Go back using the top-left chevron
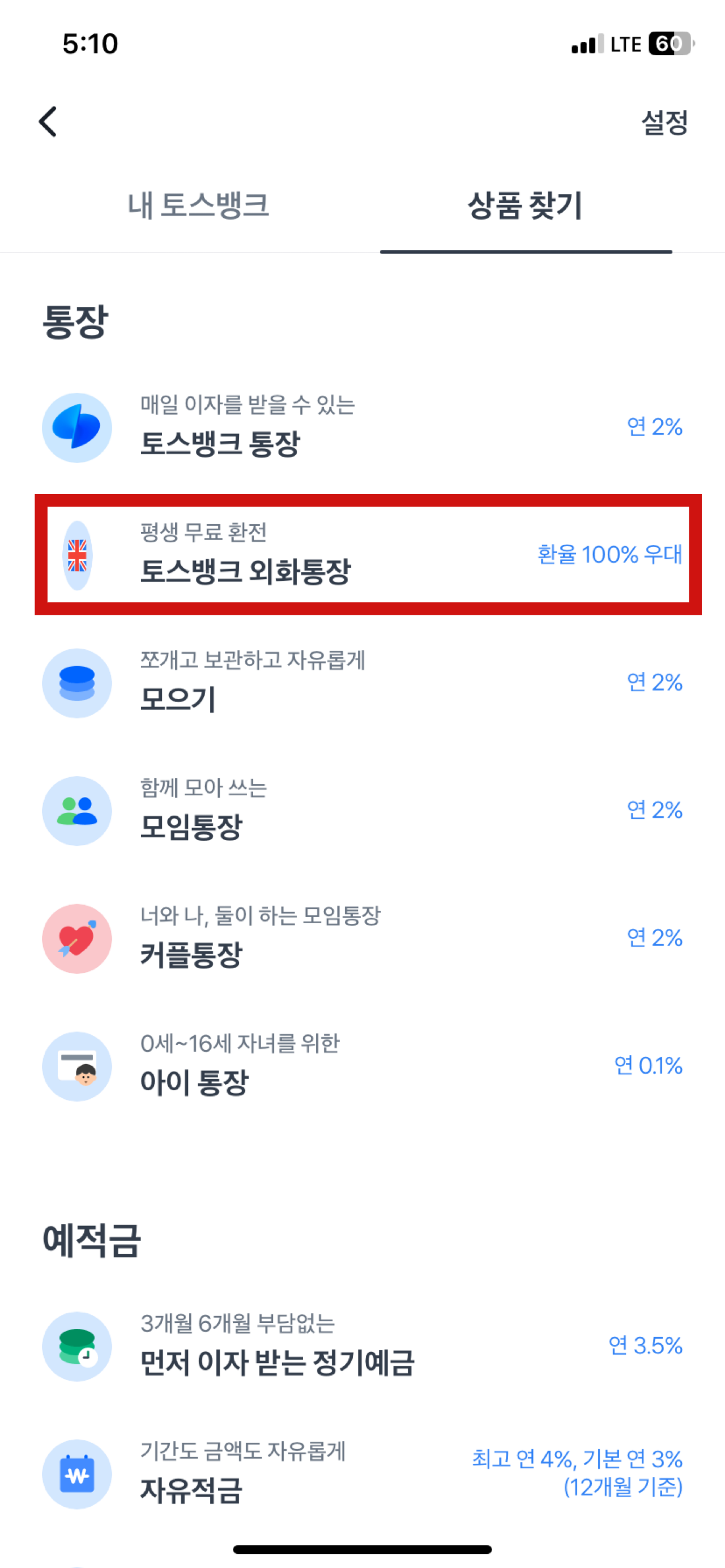Image resolution: width=725 pixels, height=1568 pixels. [49, 121]
